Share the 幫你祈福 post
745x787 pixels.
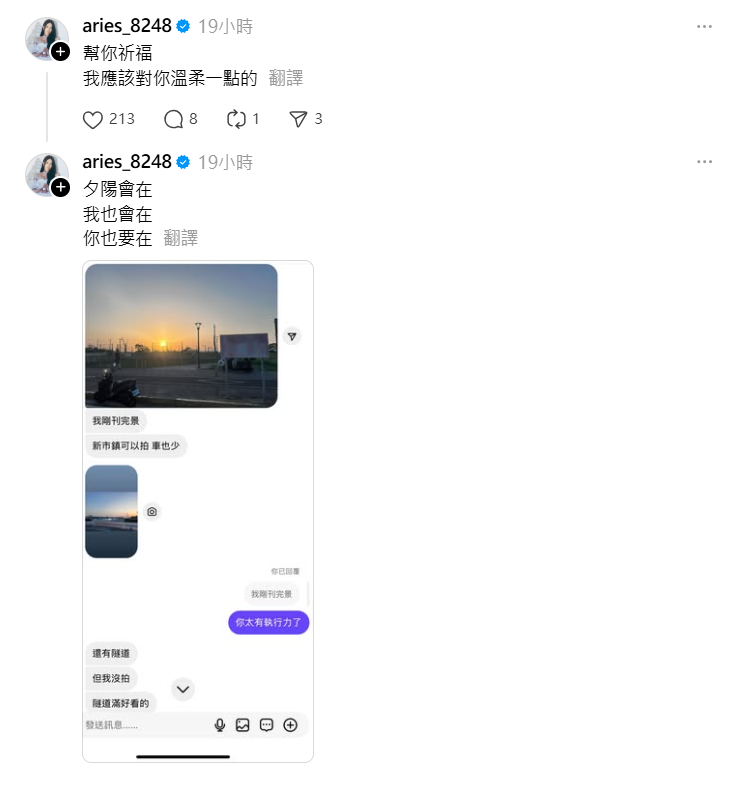coord(298,119)
